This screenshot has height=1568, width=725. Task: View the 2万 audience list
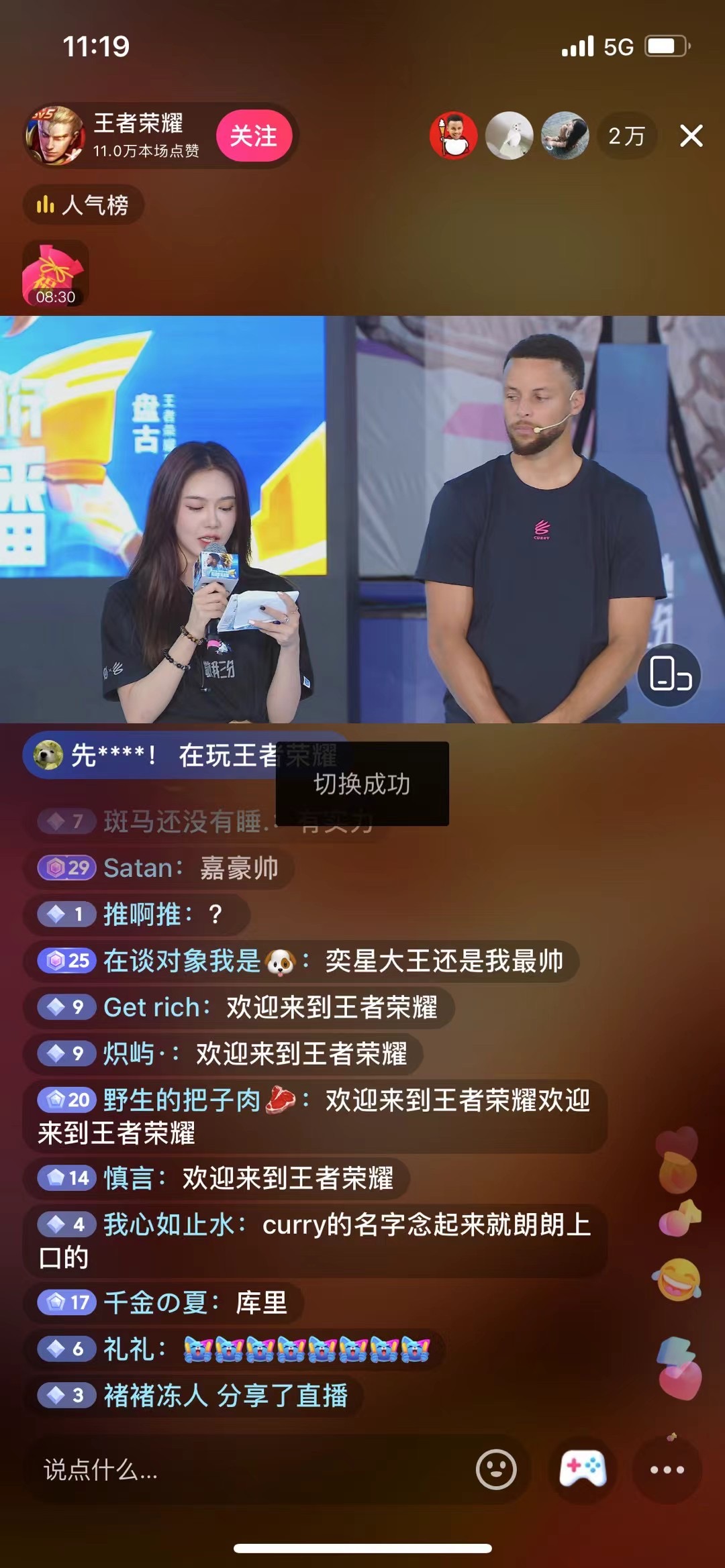pyautogui.click(x=626, y=136)
